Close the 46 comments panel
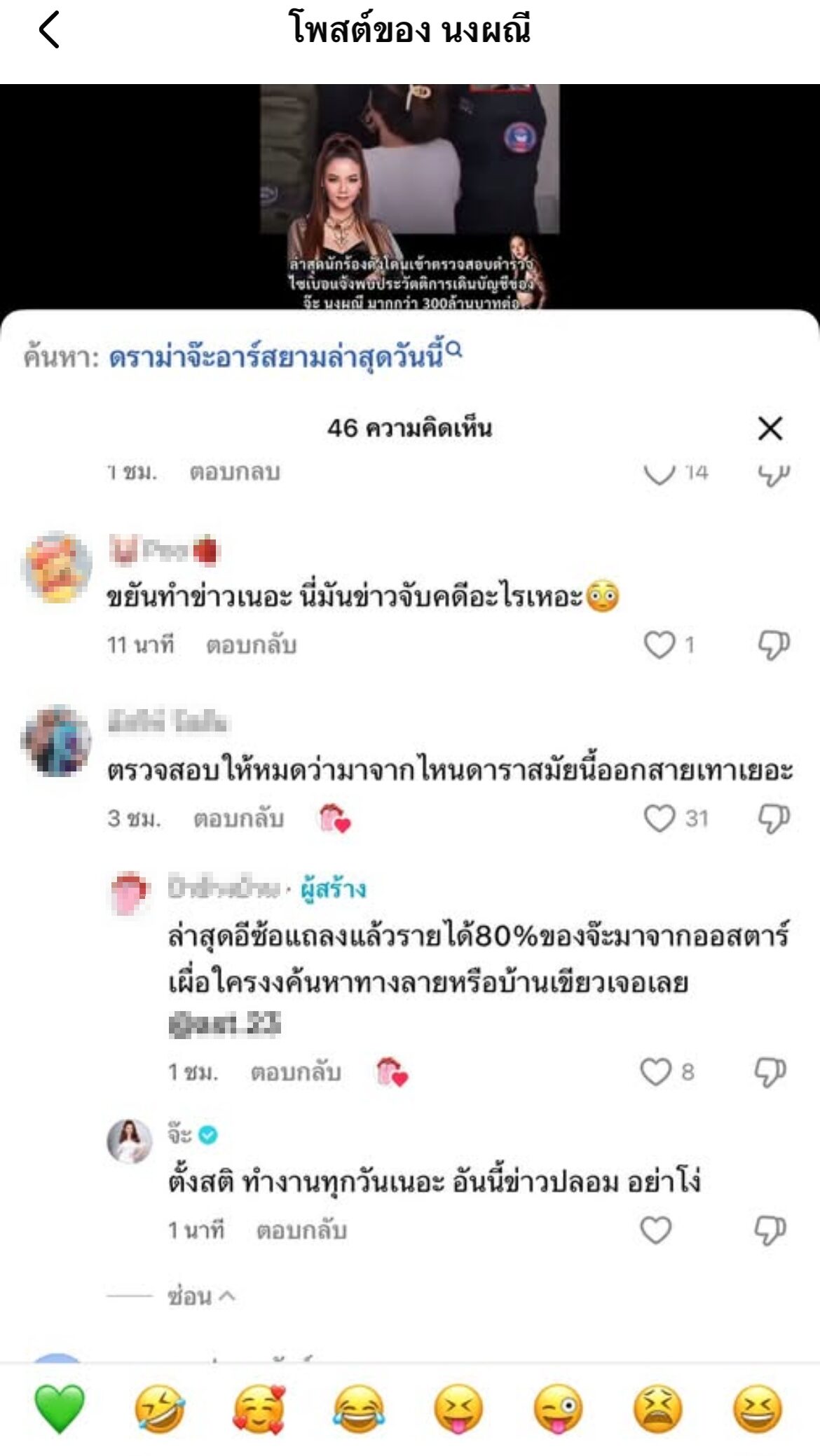Image resolution: width=820 pixels, height=1456 pixels. tap(770, 428)
